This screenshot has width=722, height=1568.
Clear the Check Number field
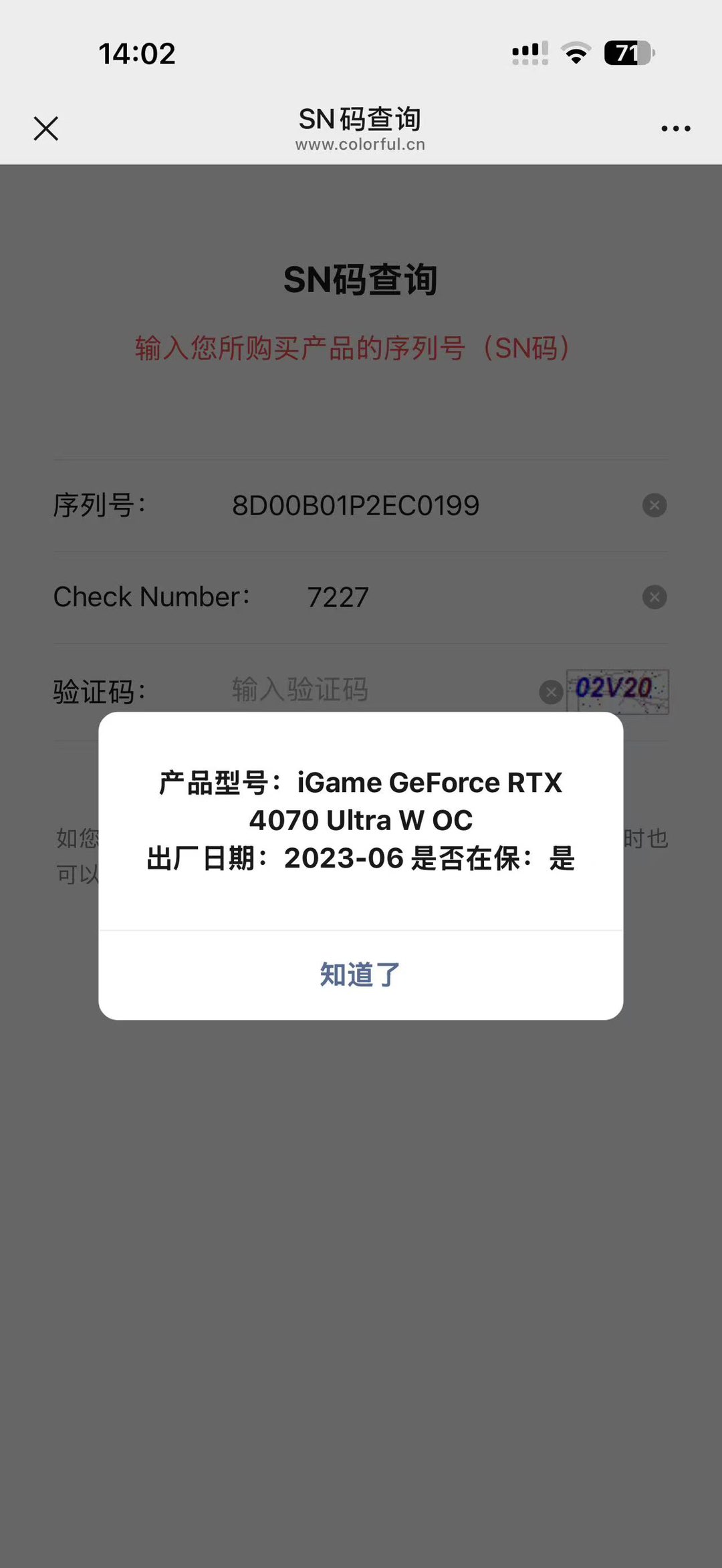654,597
